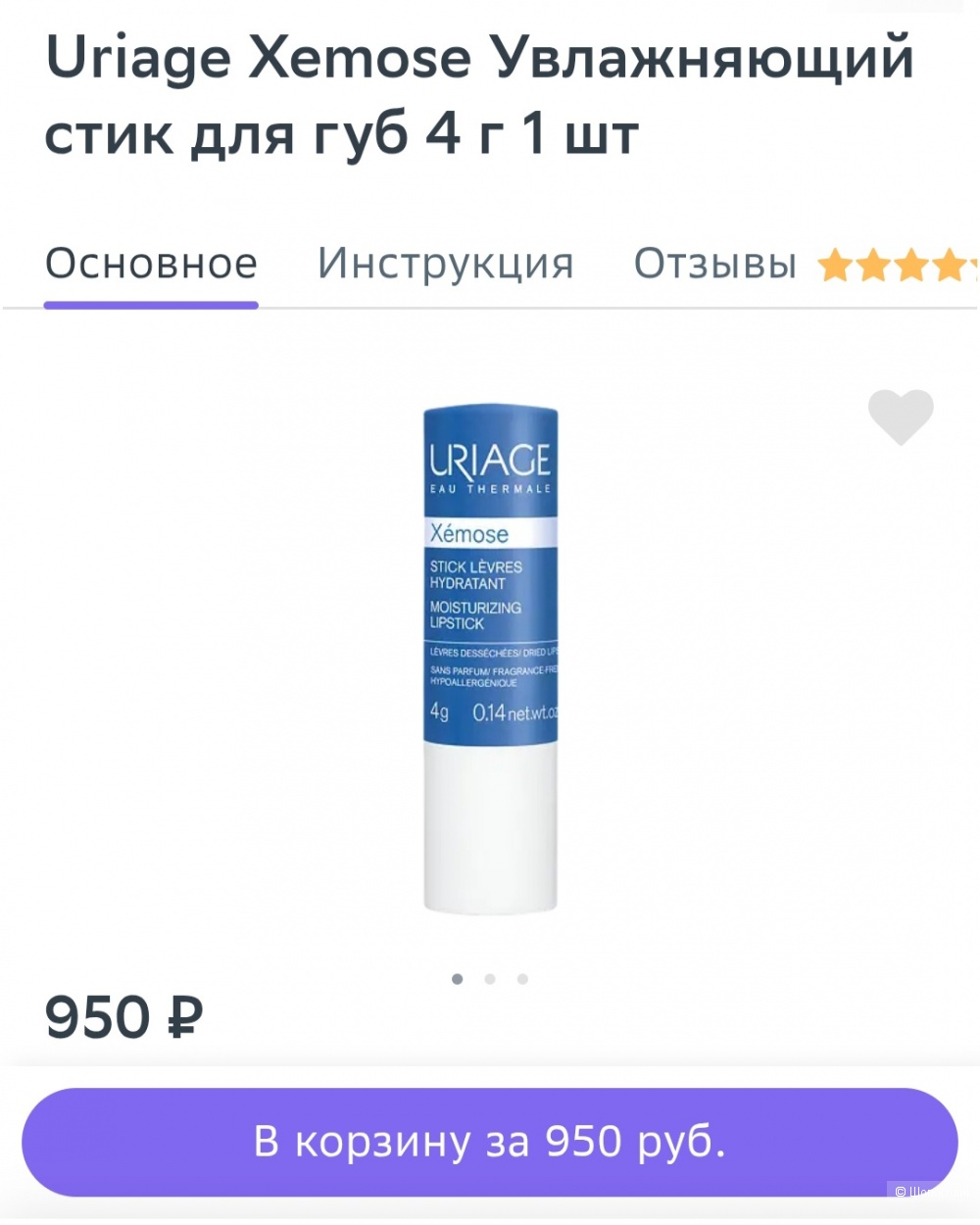
Task: Click the 950 ₽ price label
Action: (121, 1016)
